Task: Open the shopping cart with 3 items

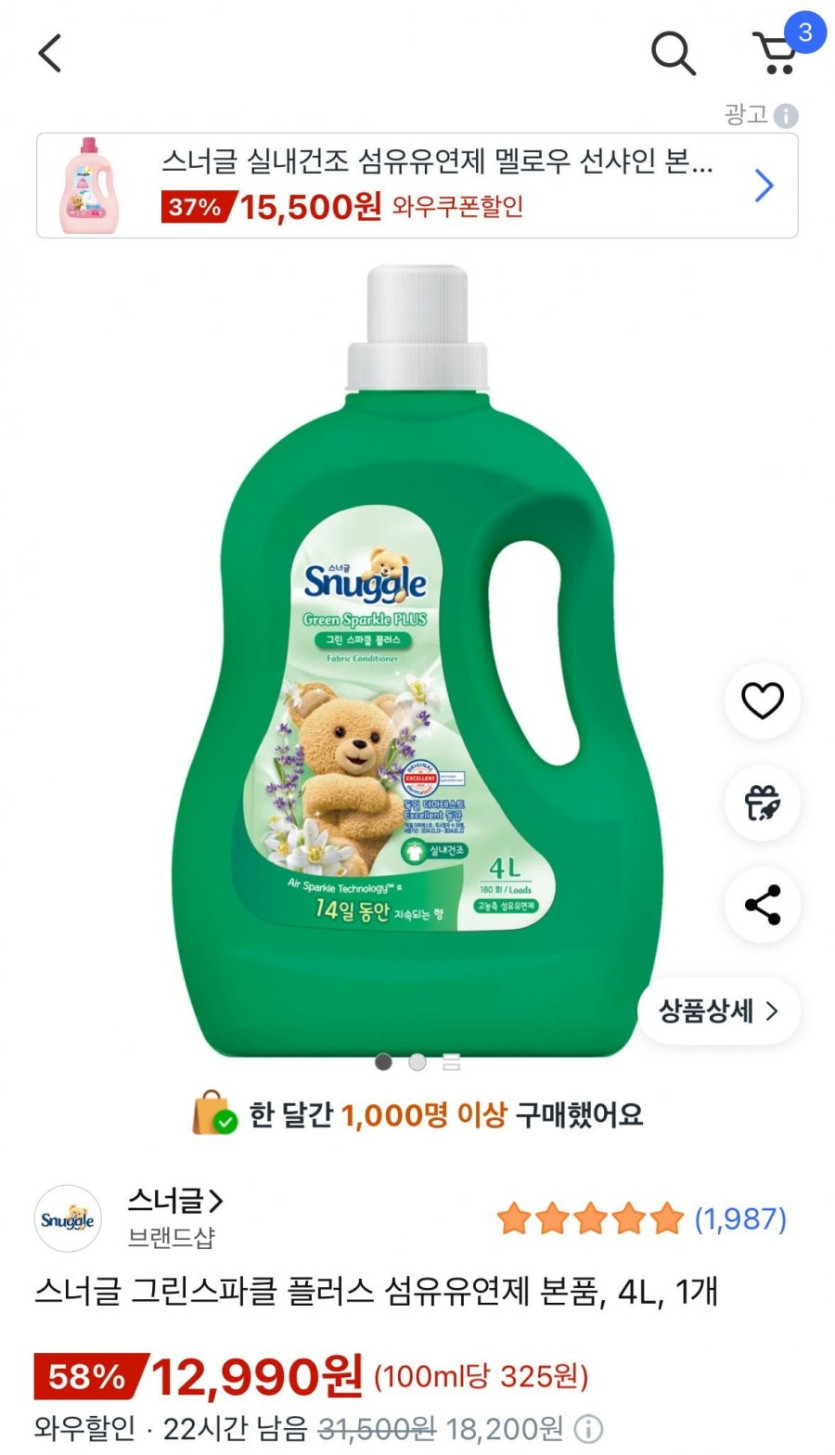Action: [x=776, y=52]
